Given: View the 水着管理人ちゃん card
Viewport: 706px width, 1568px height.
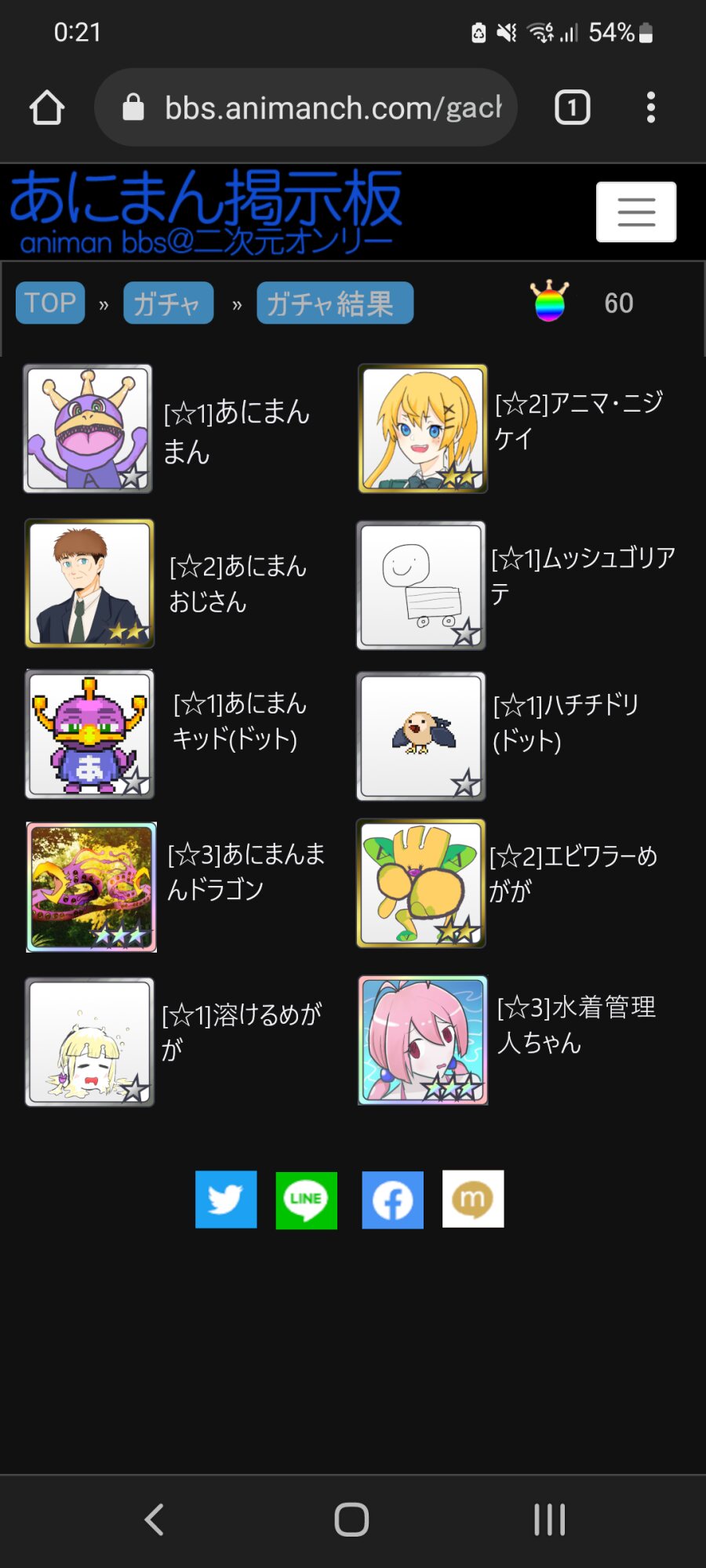Looking at the screenshot, I should tap(423, 1040).
